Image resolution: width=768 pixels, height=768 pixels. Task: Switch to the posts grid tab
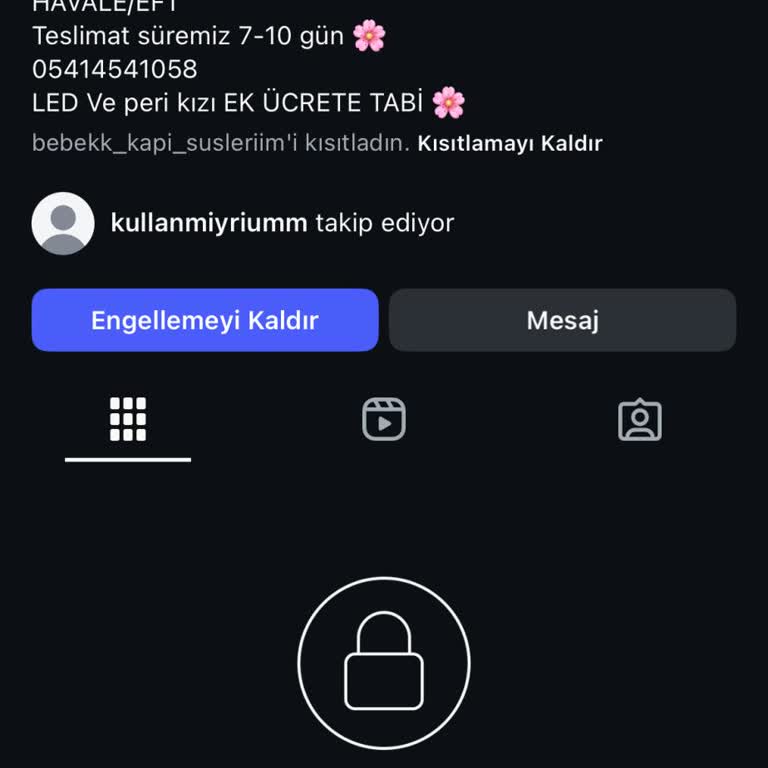click(x=128, y=420)
